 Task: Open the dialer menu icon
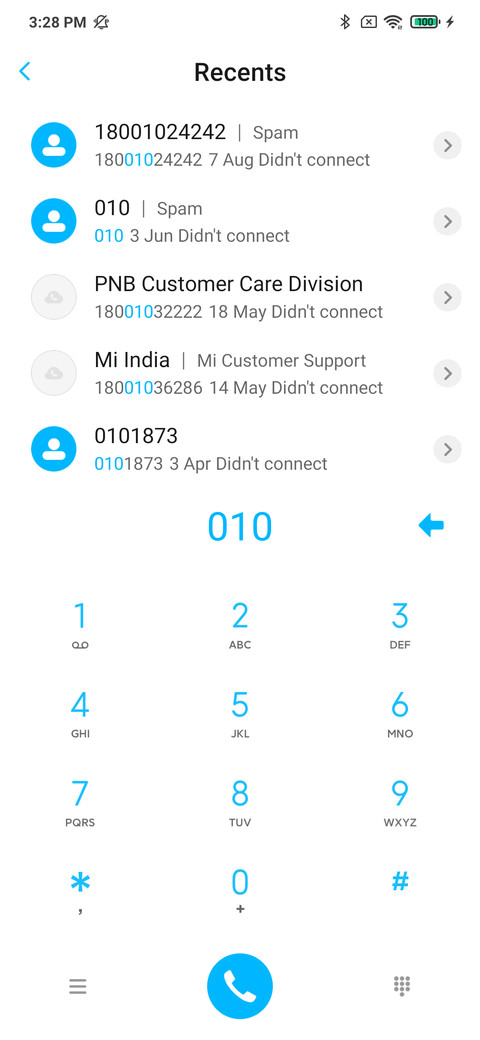pyautogui.click(x=78, y=986)
